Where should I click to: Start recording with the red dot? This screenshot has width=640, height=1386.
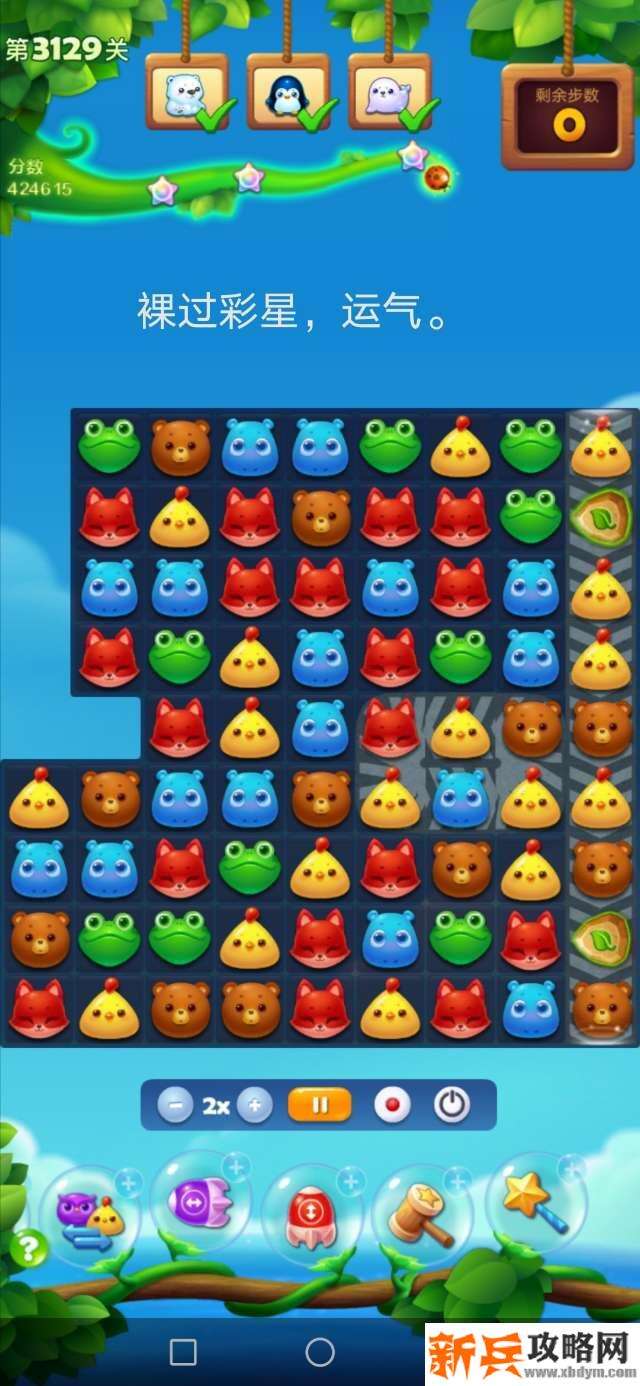click(392, 1105)
